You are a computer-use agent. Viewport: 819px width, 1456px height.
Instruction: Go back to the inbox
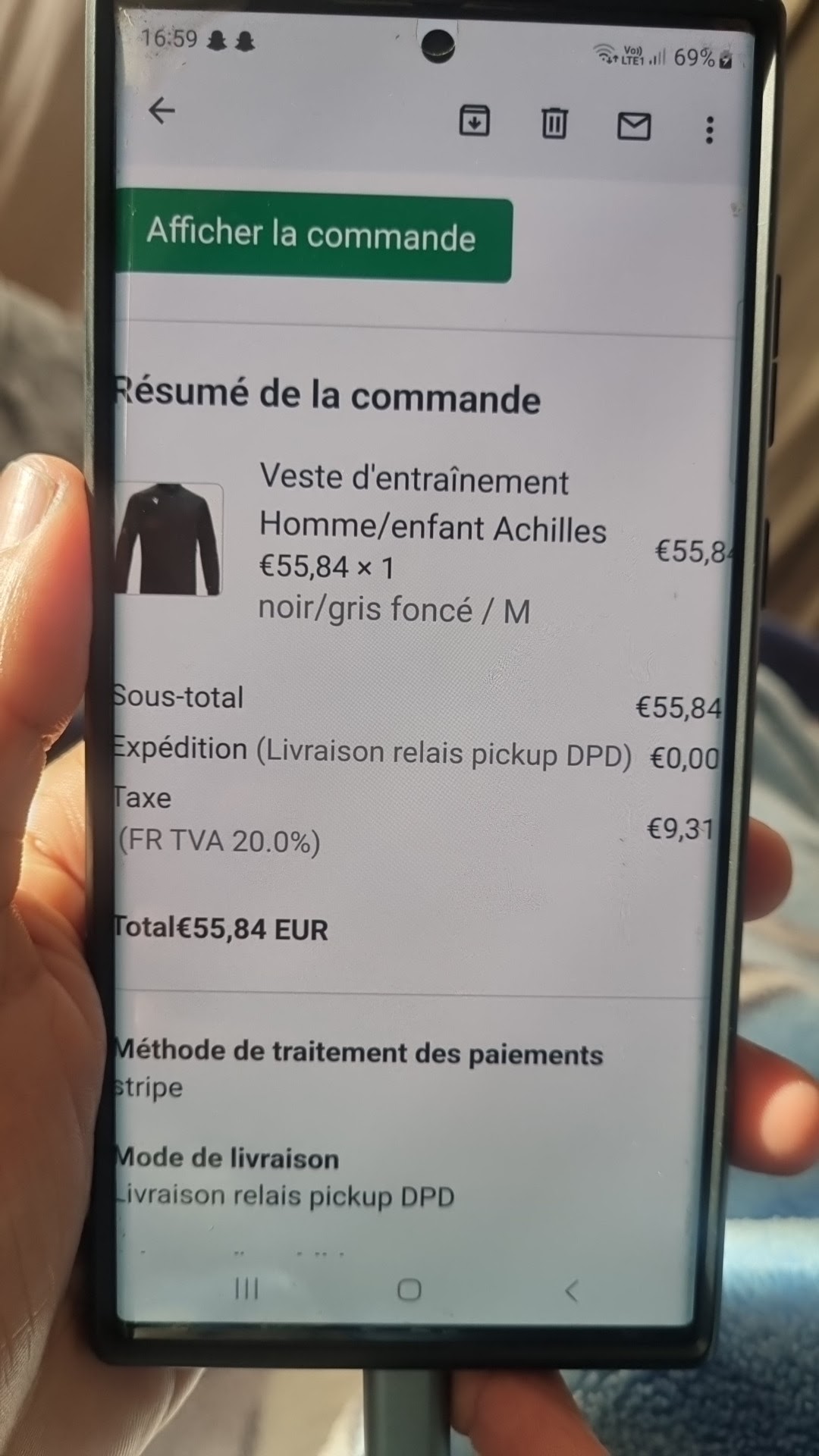[x=162, y=111]
